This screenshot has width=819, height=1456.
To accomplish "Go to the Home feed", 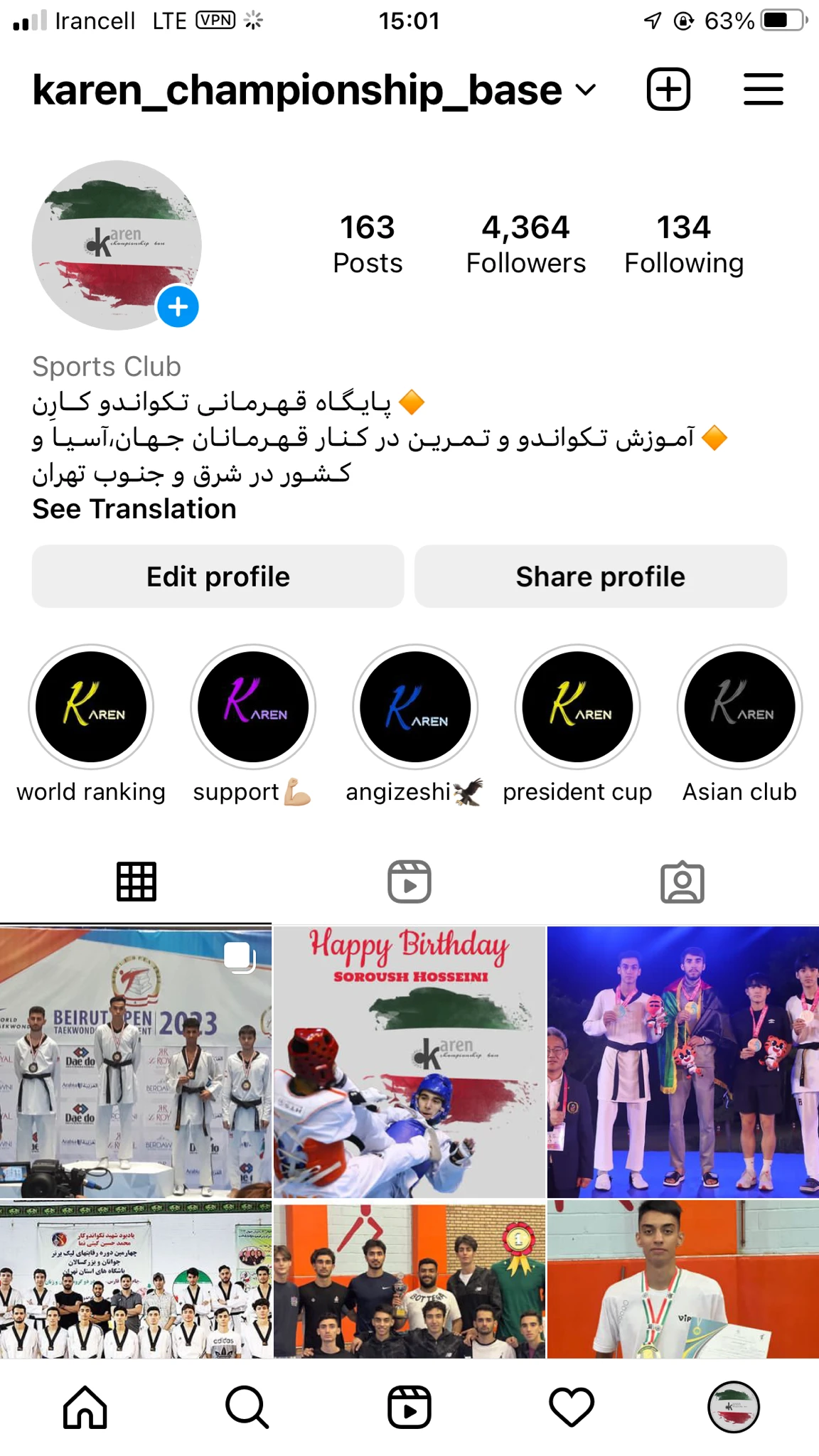I will click(85, 1406).
